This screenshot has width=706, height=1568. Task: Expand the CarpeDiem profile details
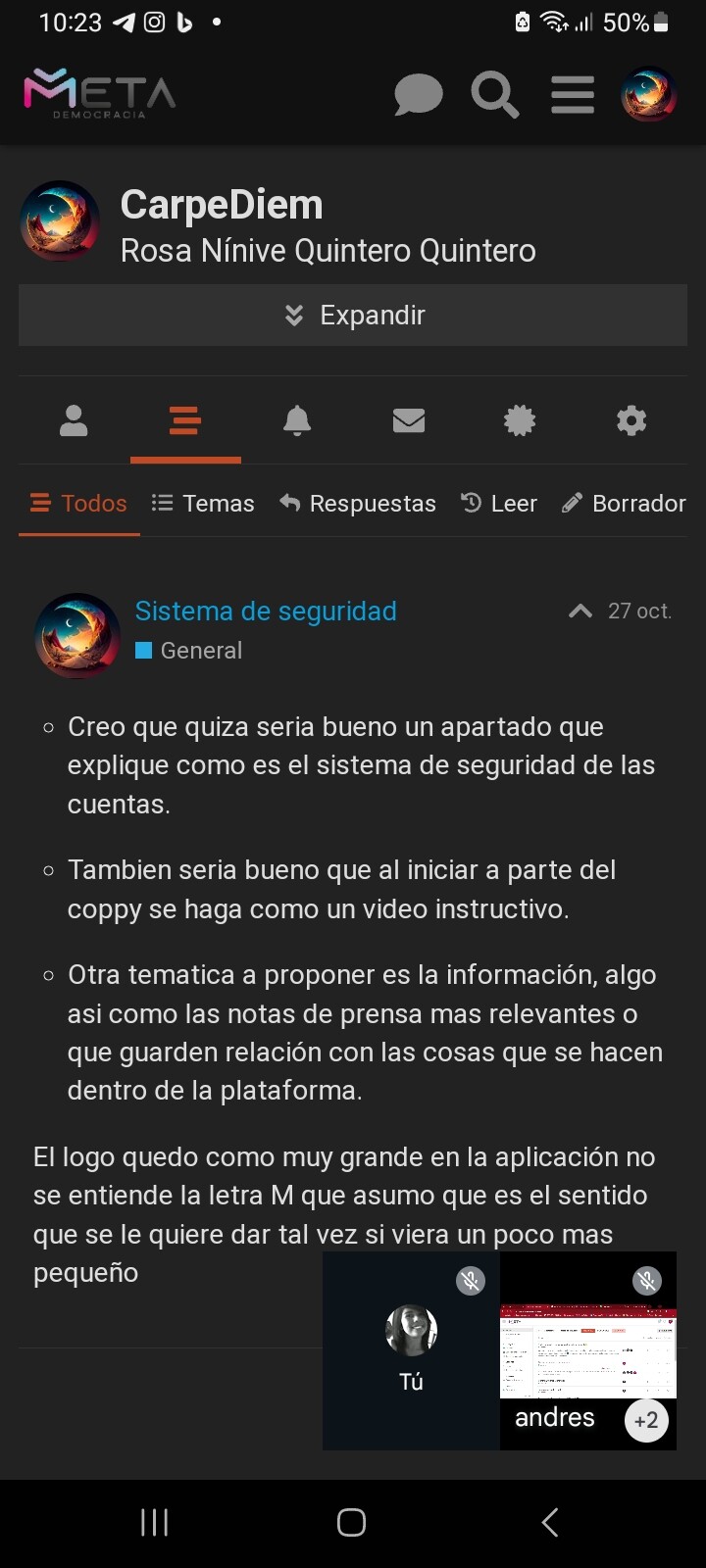pyautogui.click(x=353, y=316)
